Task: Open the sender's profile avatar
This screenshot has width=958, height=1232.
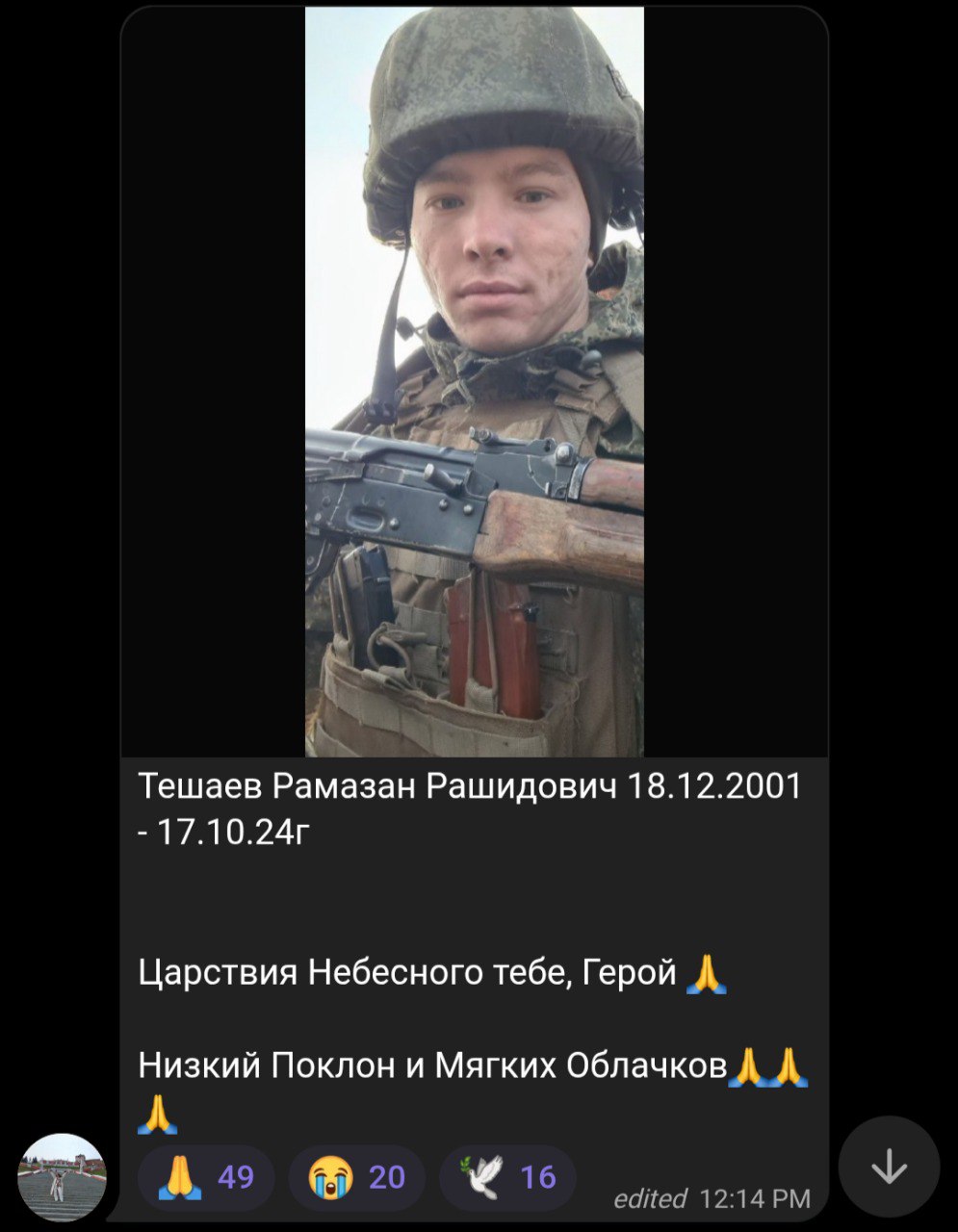Action: [x=62, y=1177]
